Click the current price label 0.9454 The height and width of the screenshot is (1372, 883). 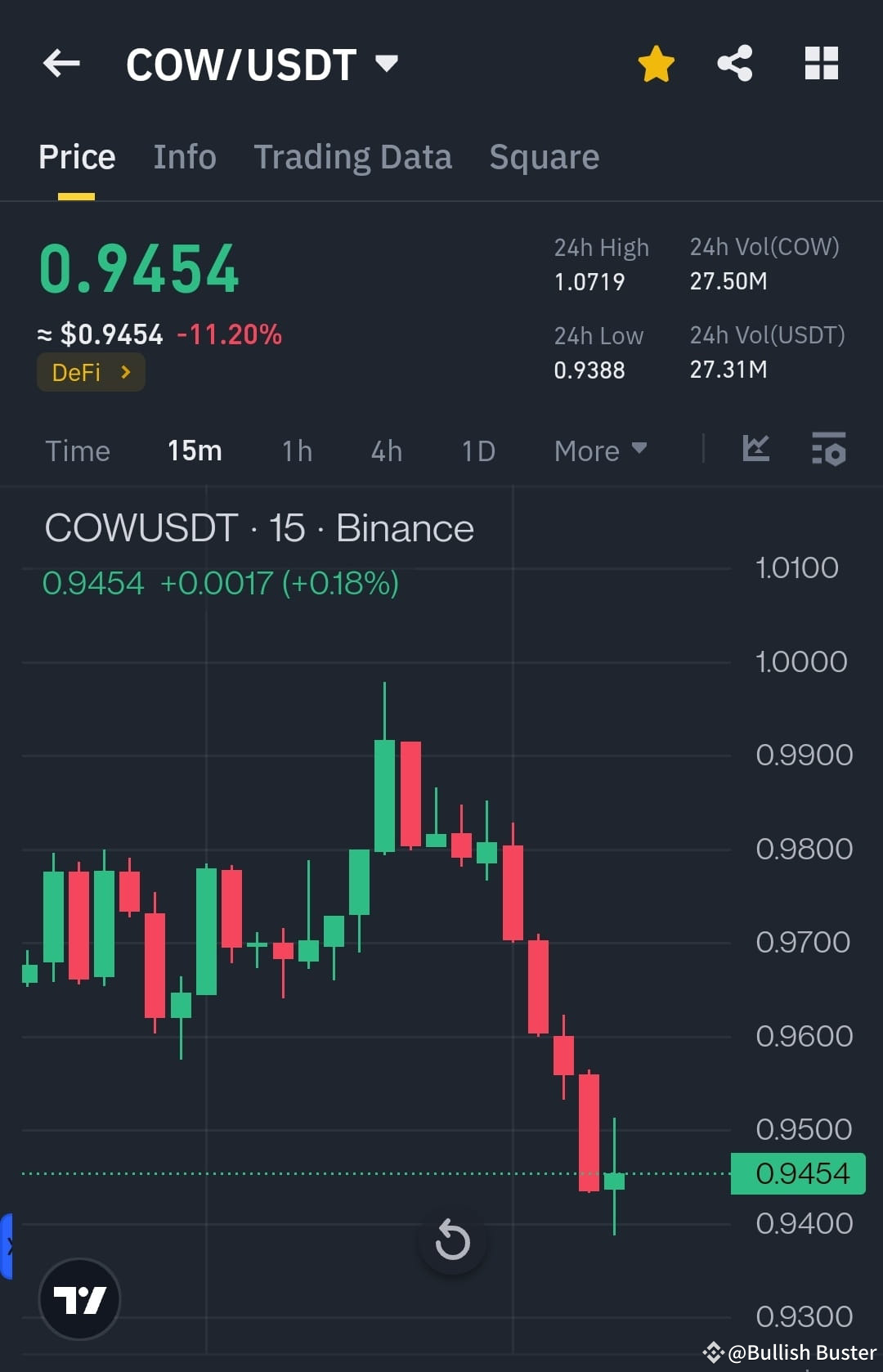point(797,1172)
